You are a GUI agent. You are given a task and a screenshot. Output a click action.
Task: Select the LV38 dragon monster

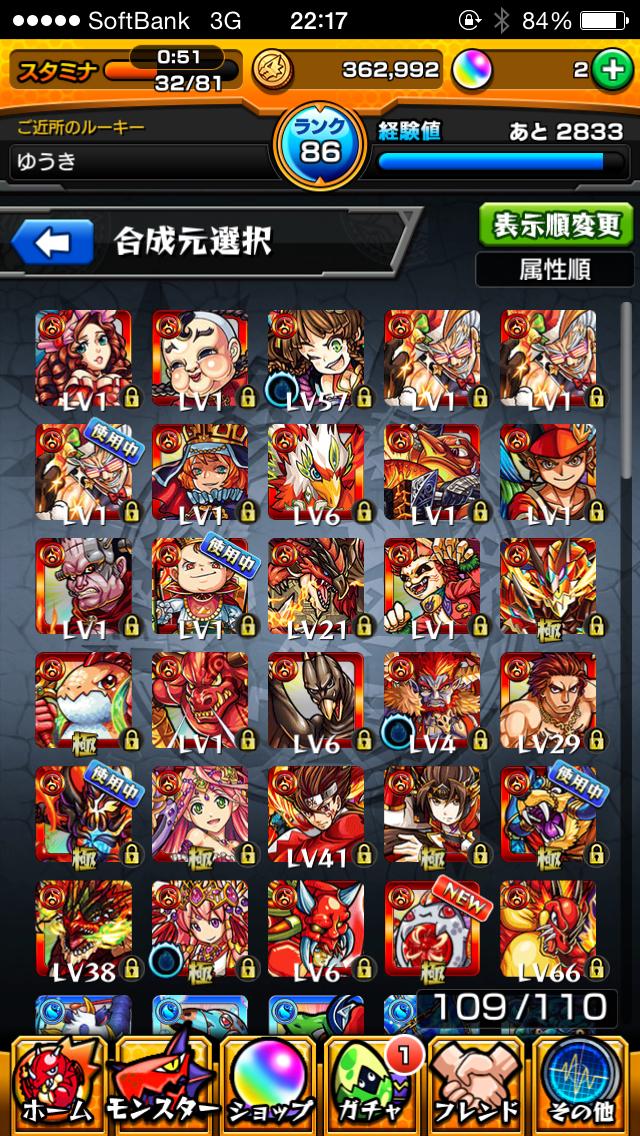pos(82,927)
